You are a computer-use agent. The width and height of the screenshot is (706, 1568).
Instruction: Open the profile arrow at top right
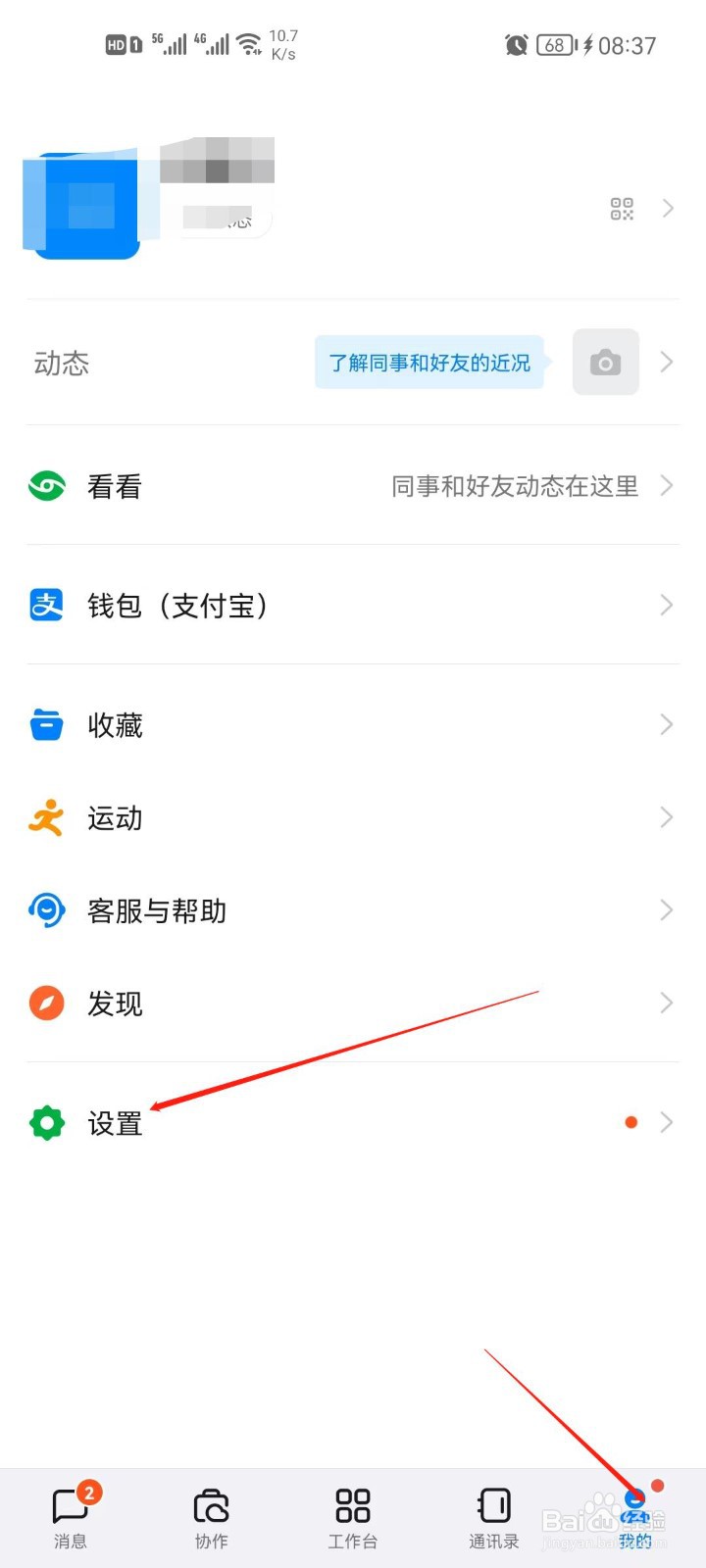pos(669,208)
